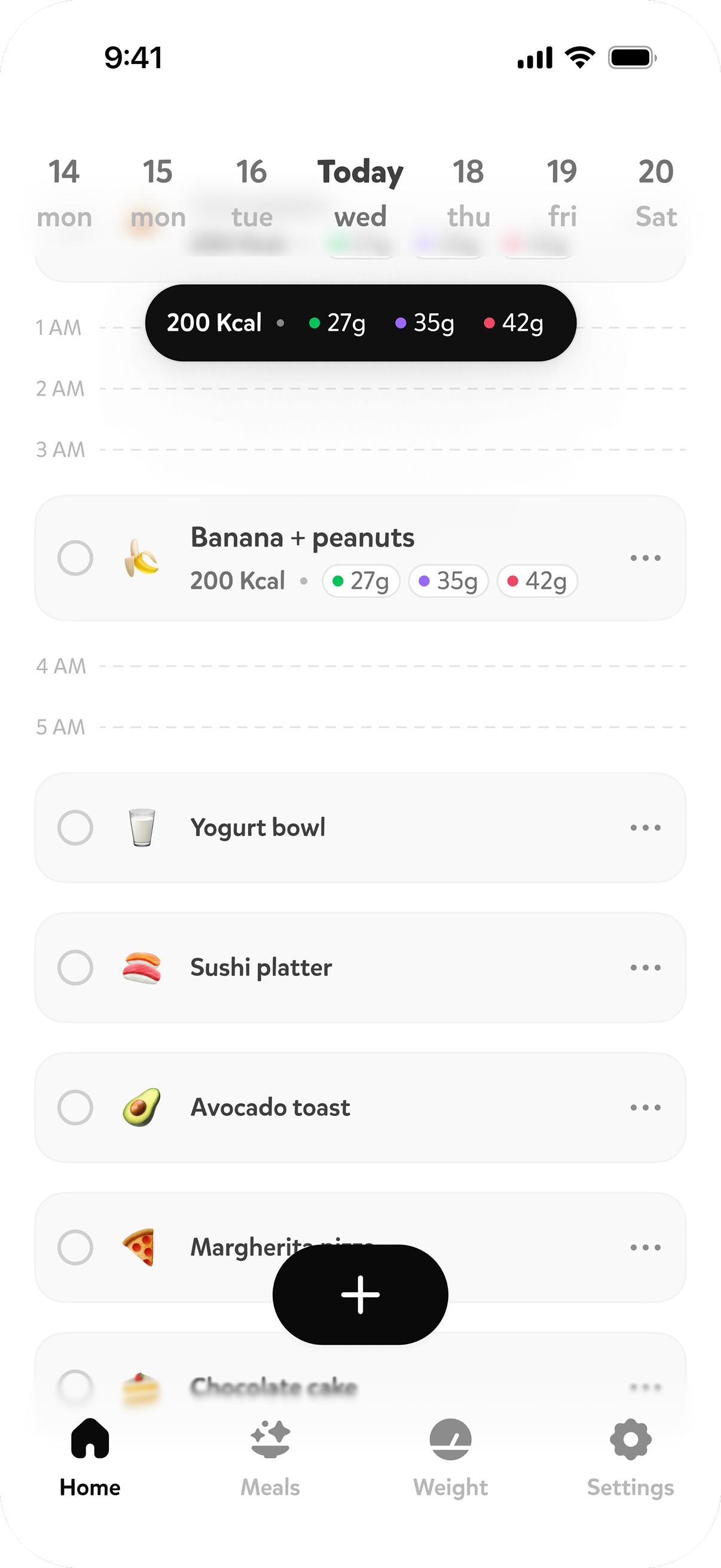Add a new meal with plus button
This screenshot has width=721, height=1568.
pyautogui.click(x=360, y=1295)
